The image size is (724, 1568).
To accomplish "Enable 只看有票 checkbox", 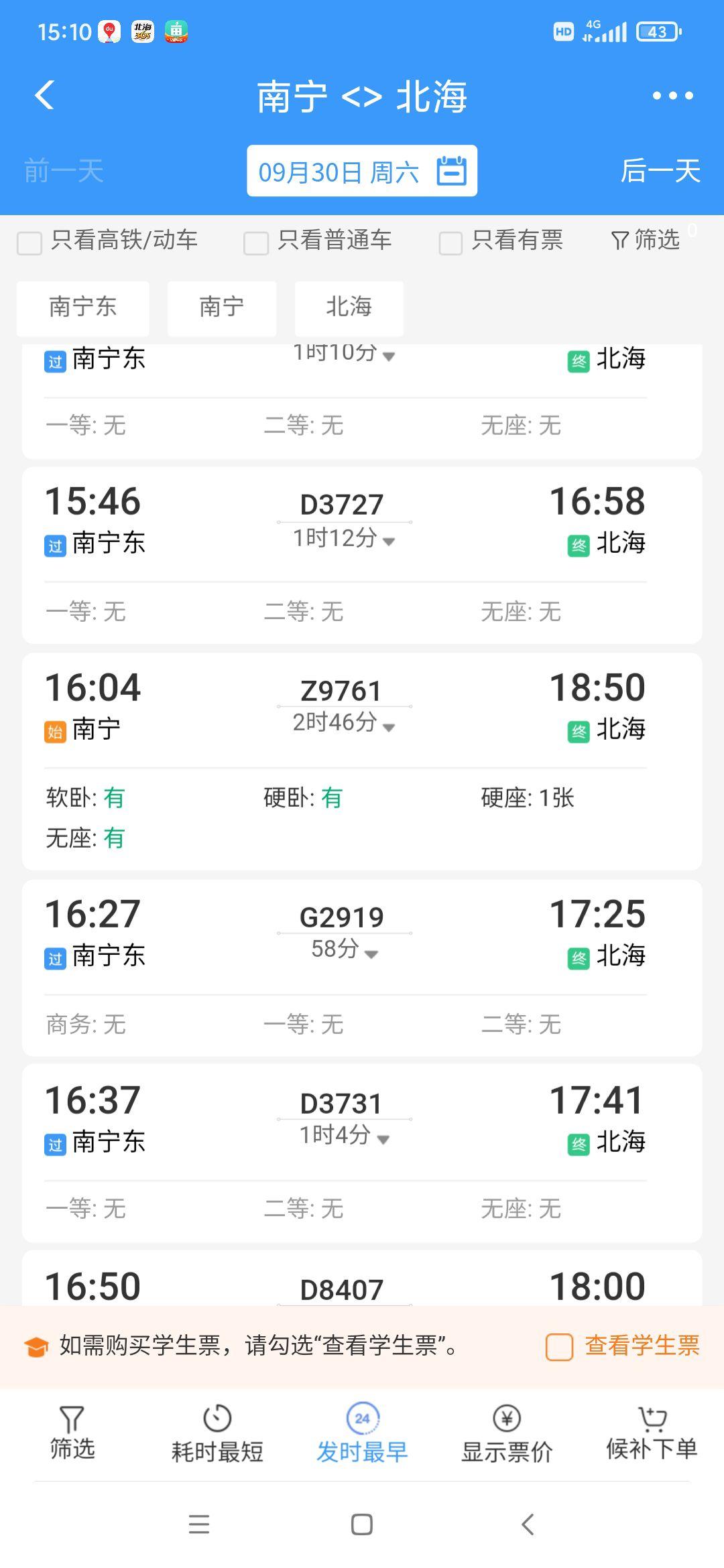I will click(x=501, y=241).
